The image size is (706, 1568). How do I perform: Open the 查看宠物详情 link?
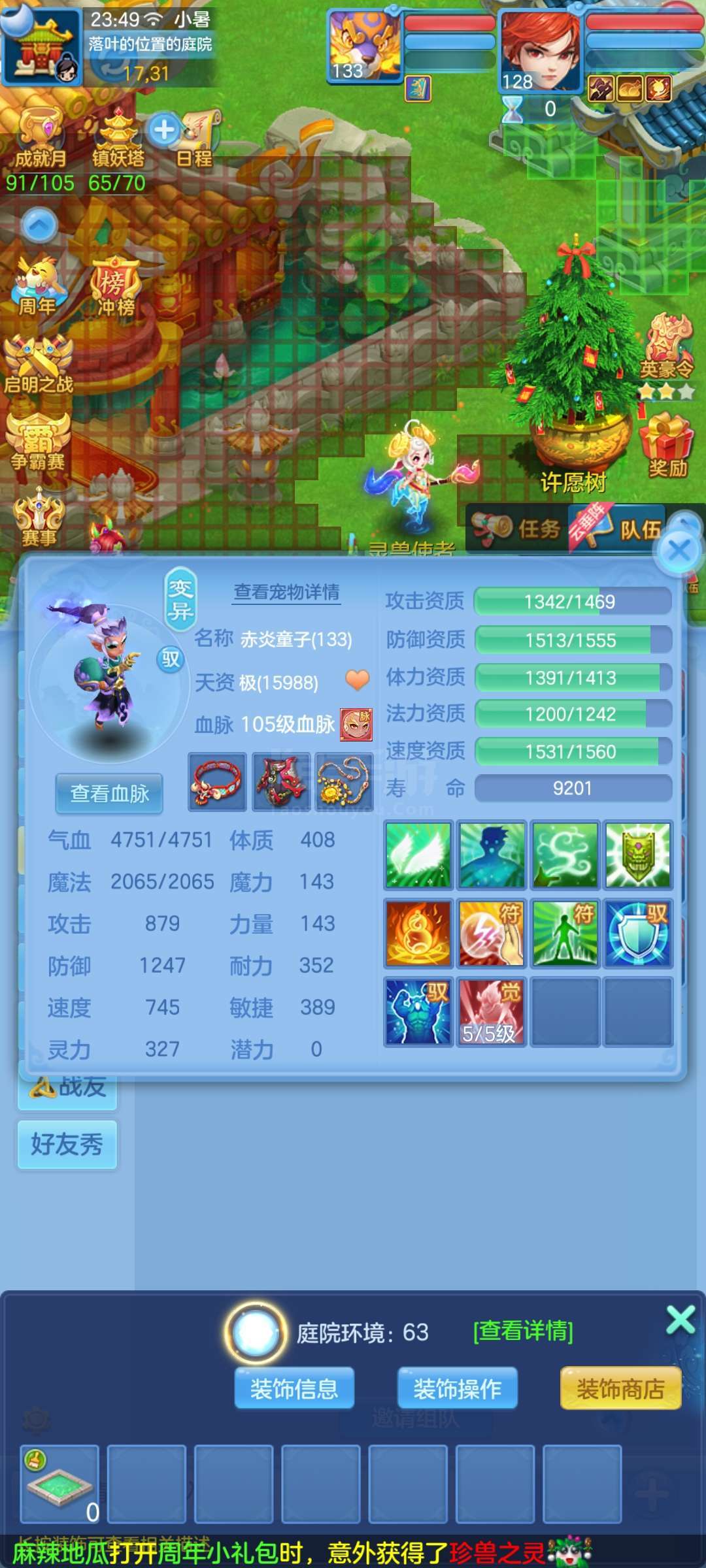(x=286, y=592)
